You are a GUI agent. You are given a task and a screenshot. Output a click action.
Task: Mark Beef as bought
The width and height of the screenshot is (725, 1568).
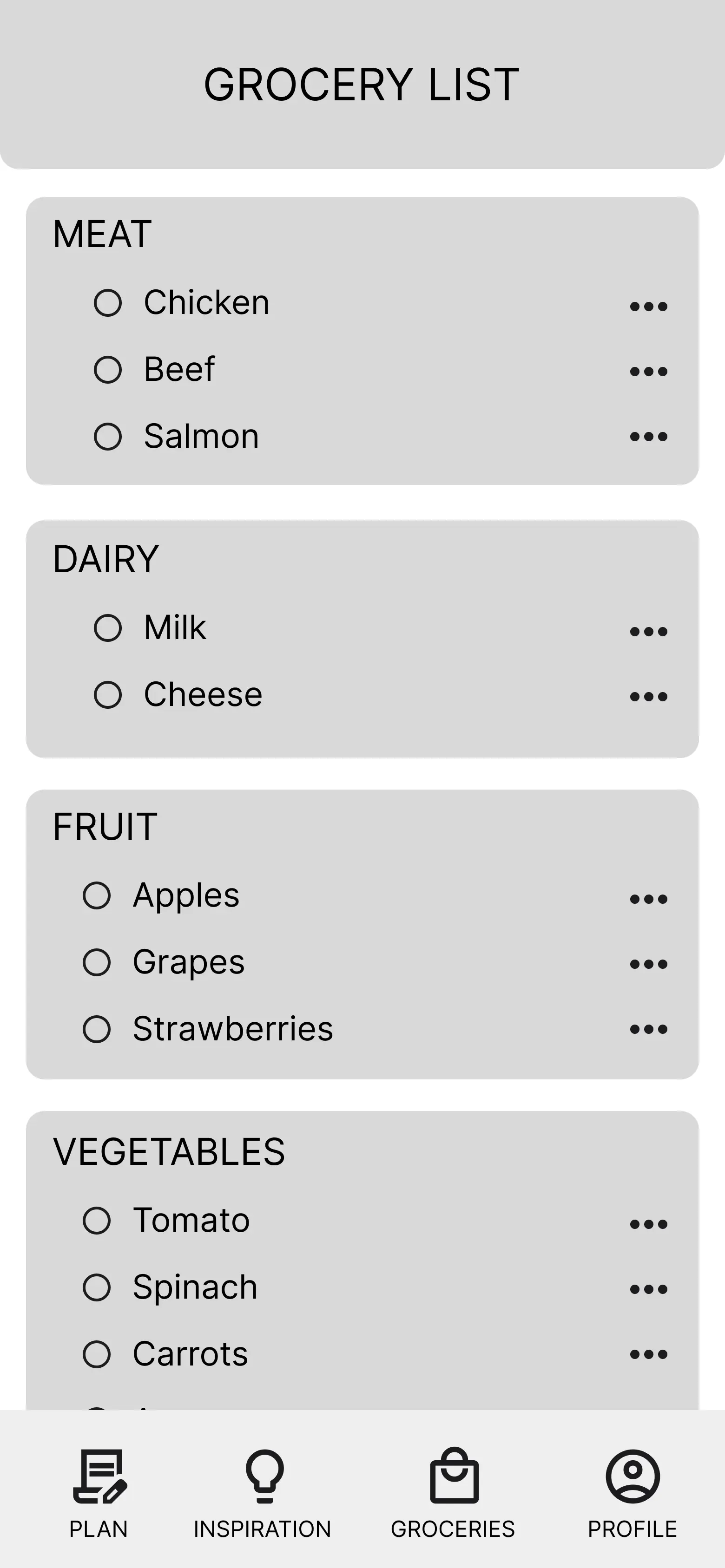(x=108, y=370)
